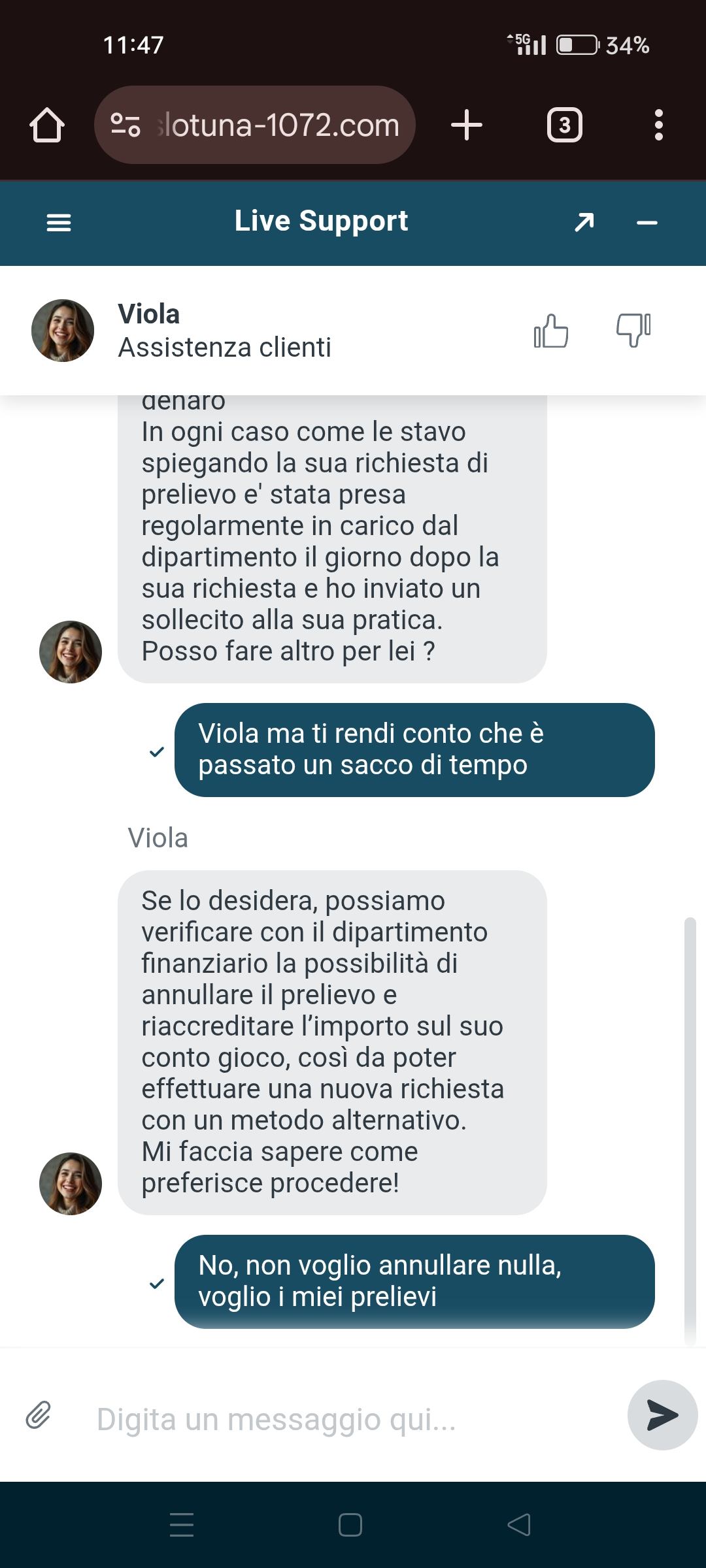Go to the browser home page
This screenshot has height=1568, width=706.
47,125
